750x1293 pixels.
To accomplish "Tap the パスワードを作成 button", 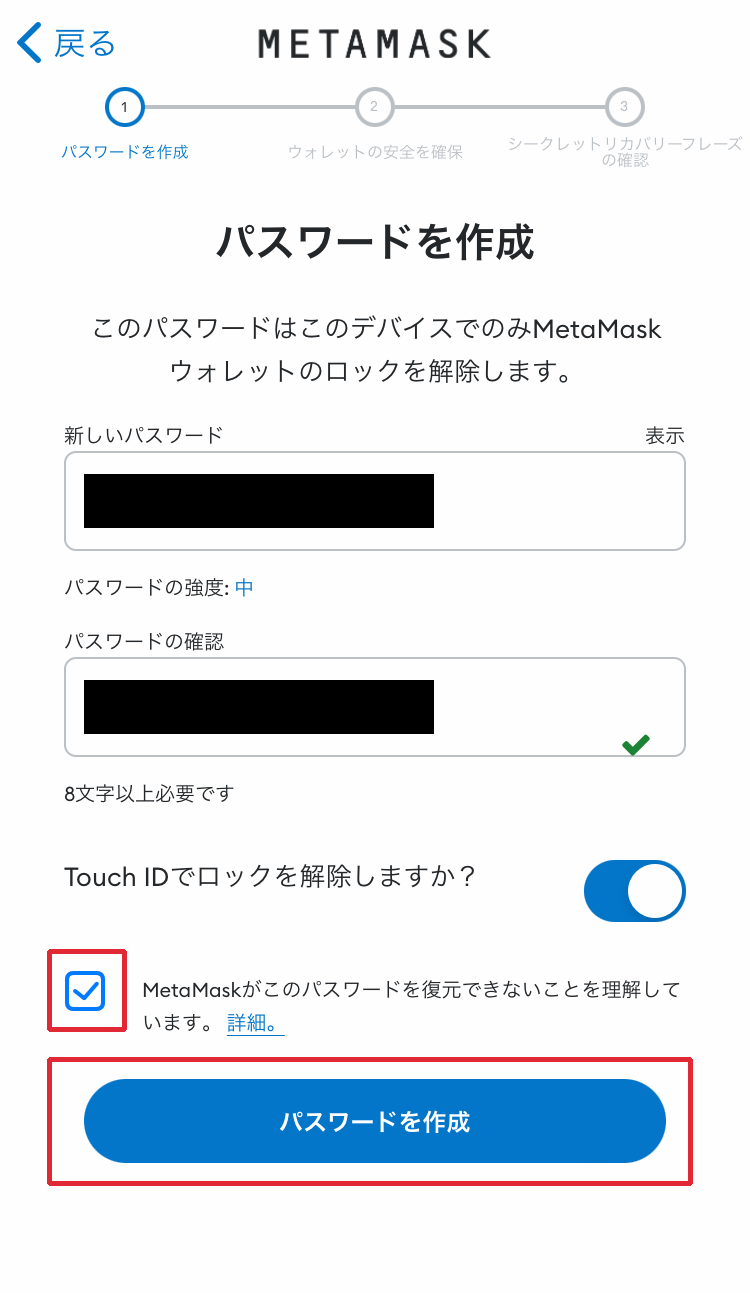I will point(374,1121).
